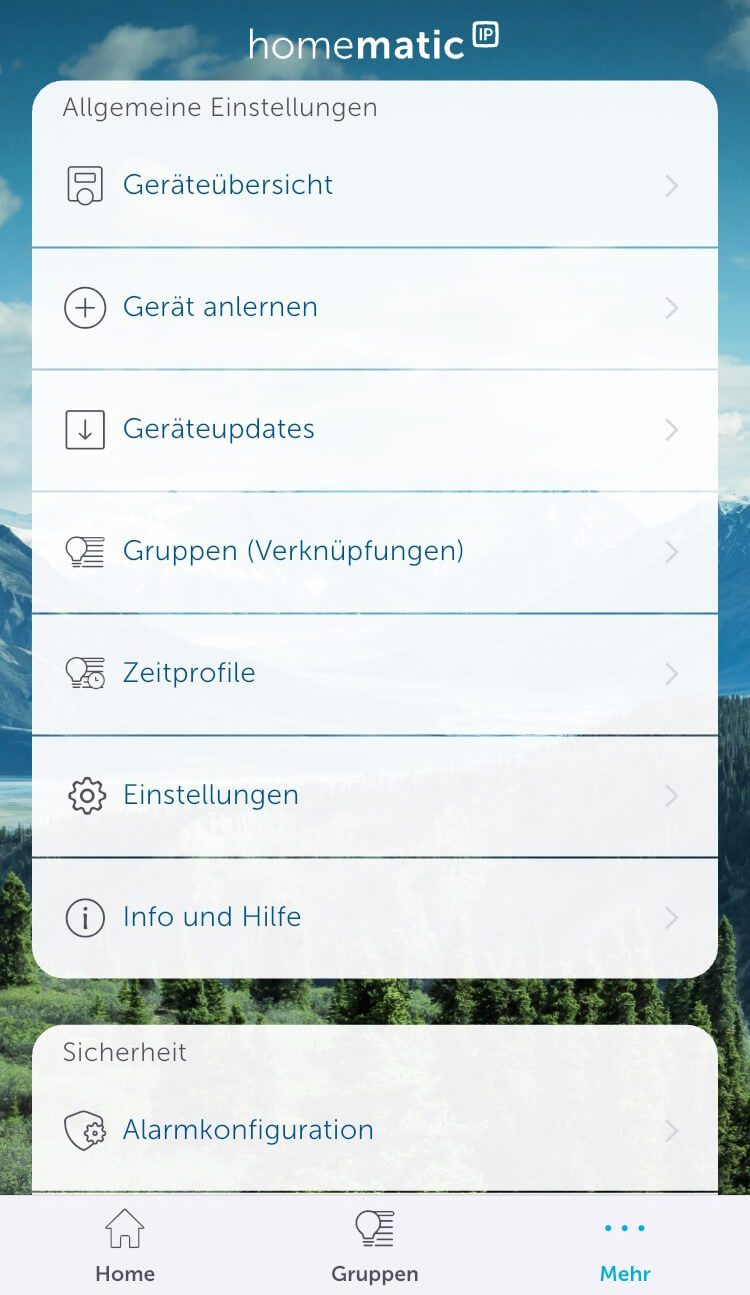The image size is (750, 1295).
Task: Select the Home house icon in bottom bar
Action: coord(124,1228)
